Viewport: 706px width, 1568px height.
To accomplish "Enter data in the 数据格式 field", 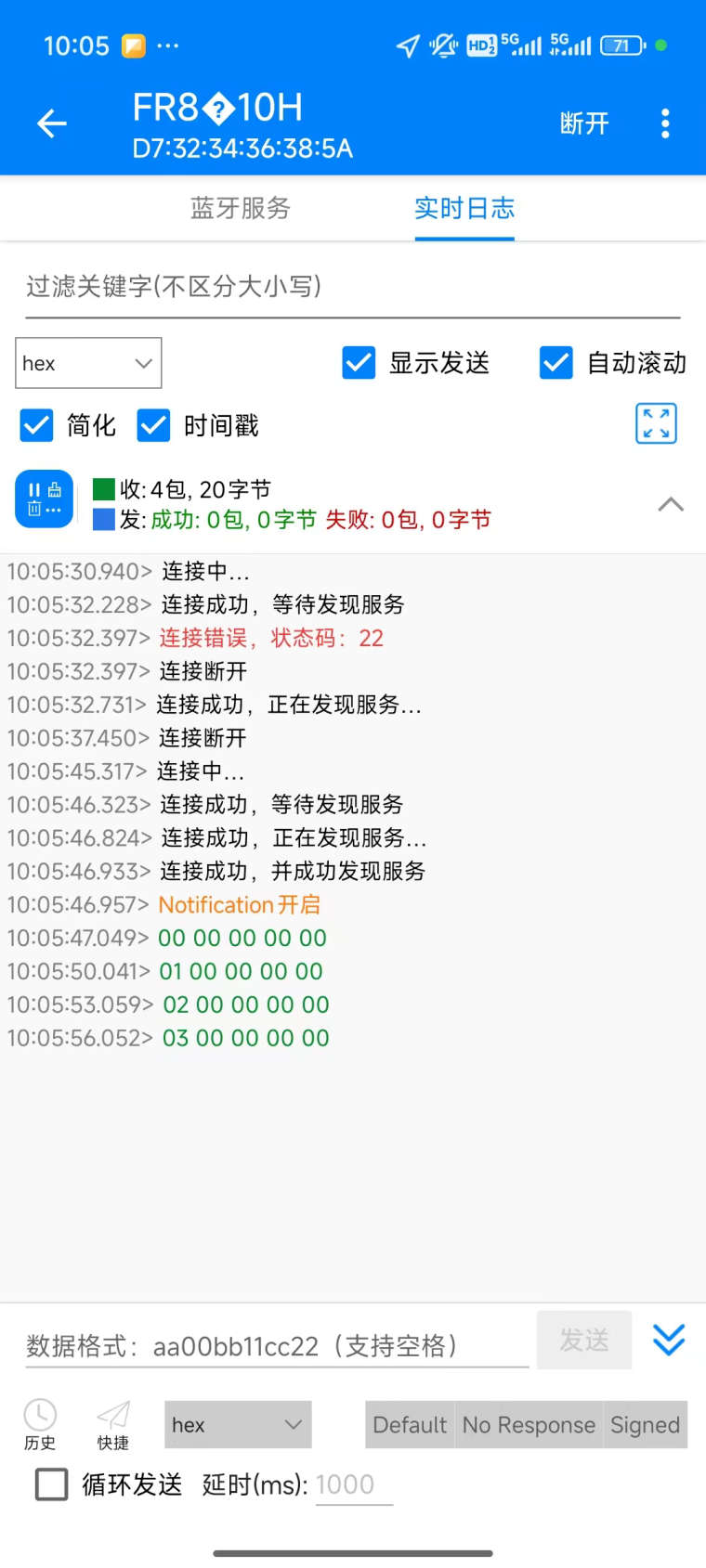I will (277, 1346).
